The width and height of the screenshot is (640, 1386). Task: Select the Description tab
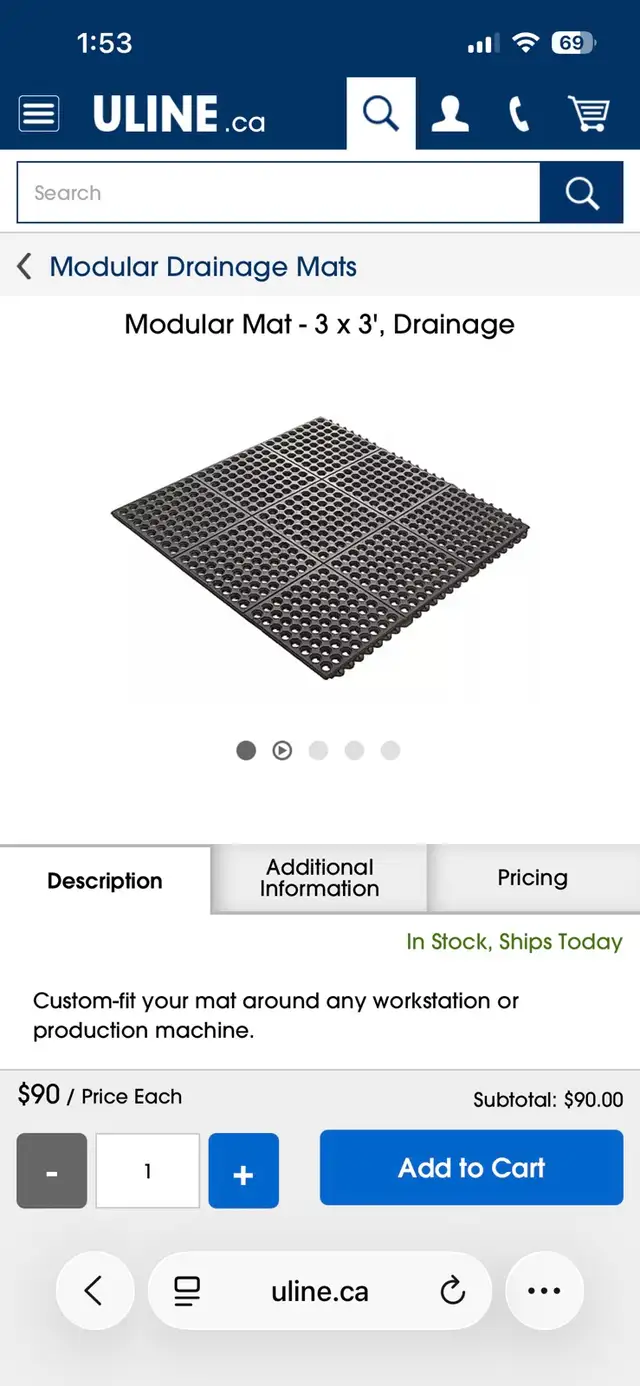coord(105,881)
